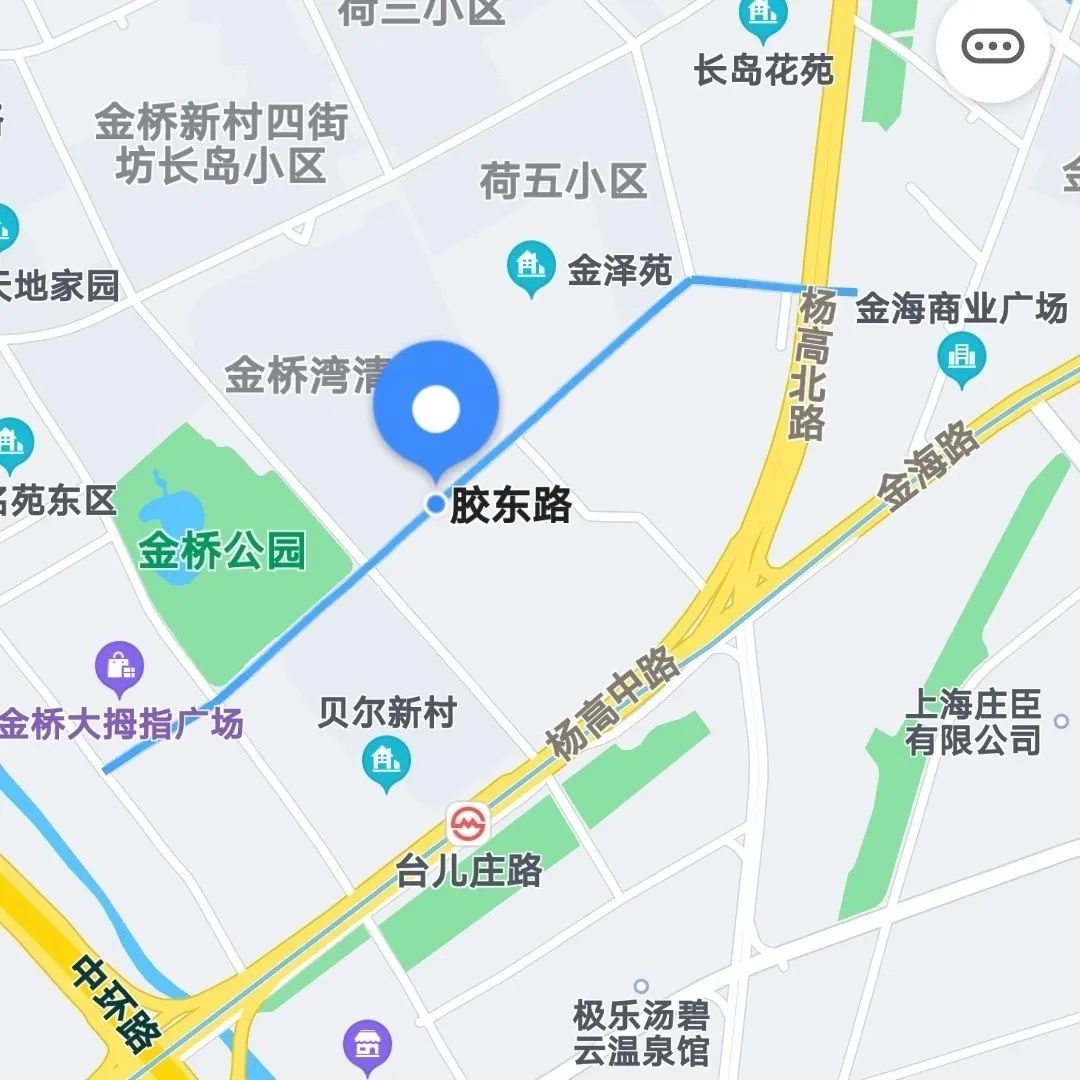Select the 贝尔新村 residential marker
Image resolution: width=1080 pixels, height=1080 pixels.
386,763
